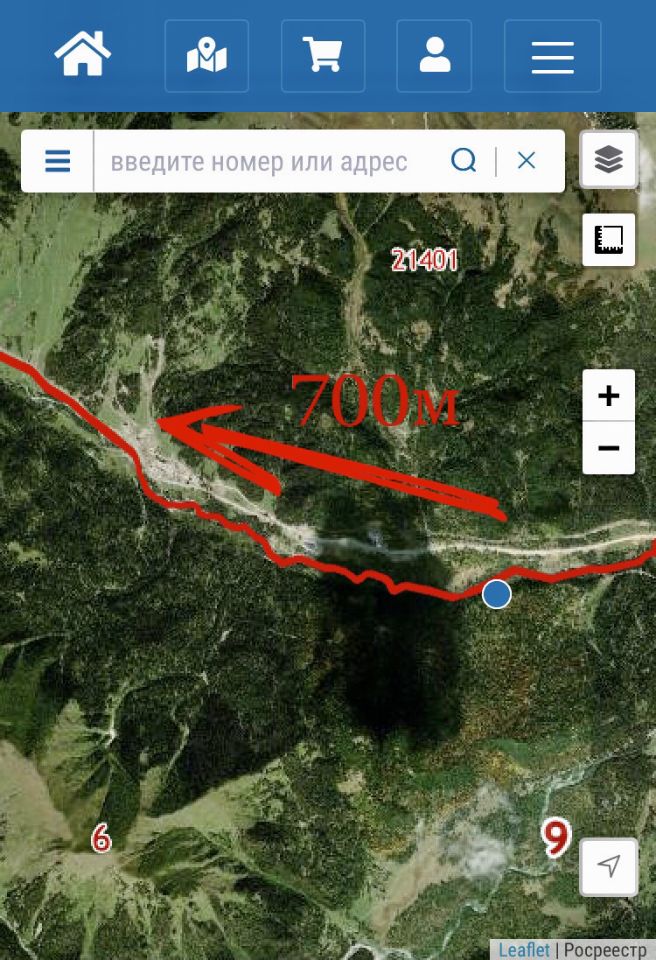The height and width of the screenshot is (960, 656).
Task: Open the map layers selector
Action: (x=608, y=160)
